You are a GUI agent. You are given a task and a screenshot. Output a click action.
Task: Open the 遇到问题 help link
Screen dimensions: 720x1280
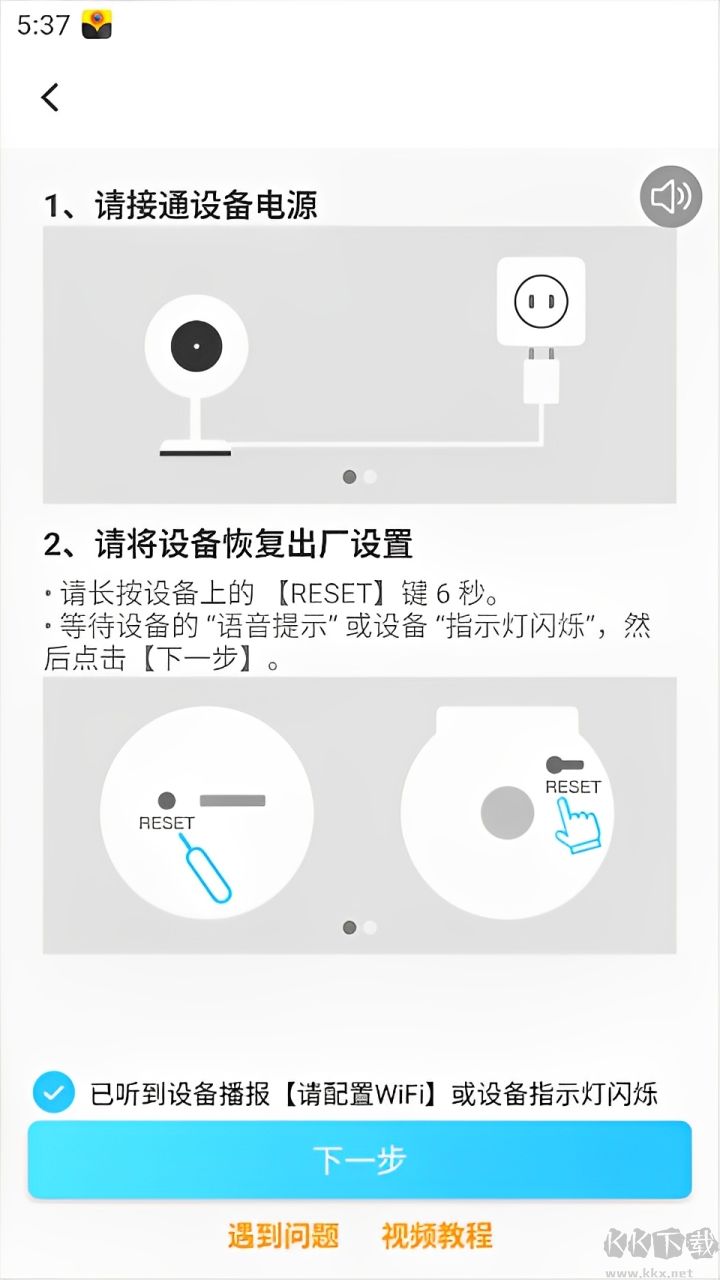[x=283, y=1235]
